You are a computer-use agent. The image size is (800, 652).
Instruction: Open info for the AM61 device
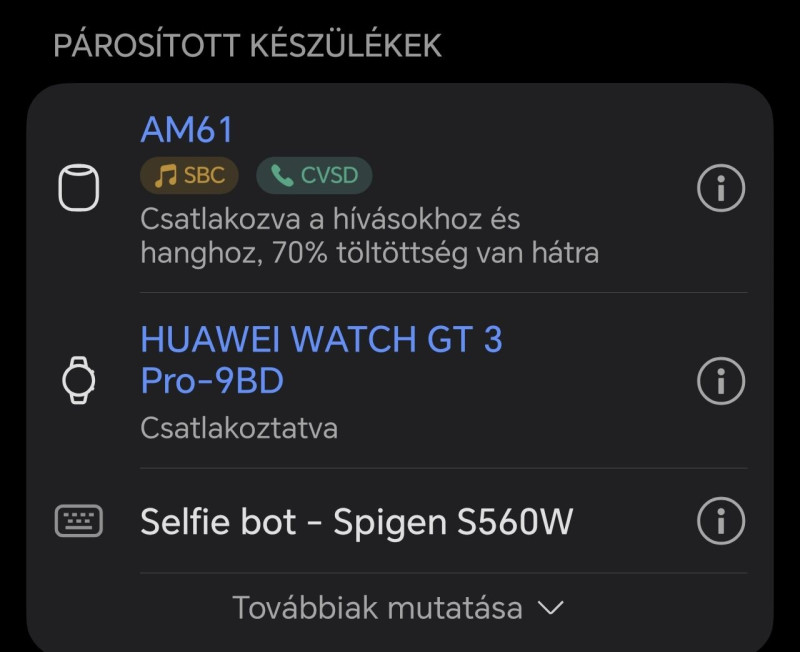720,188
